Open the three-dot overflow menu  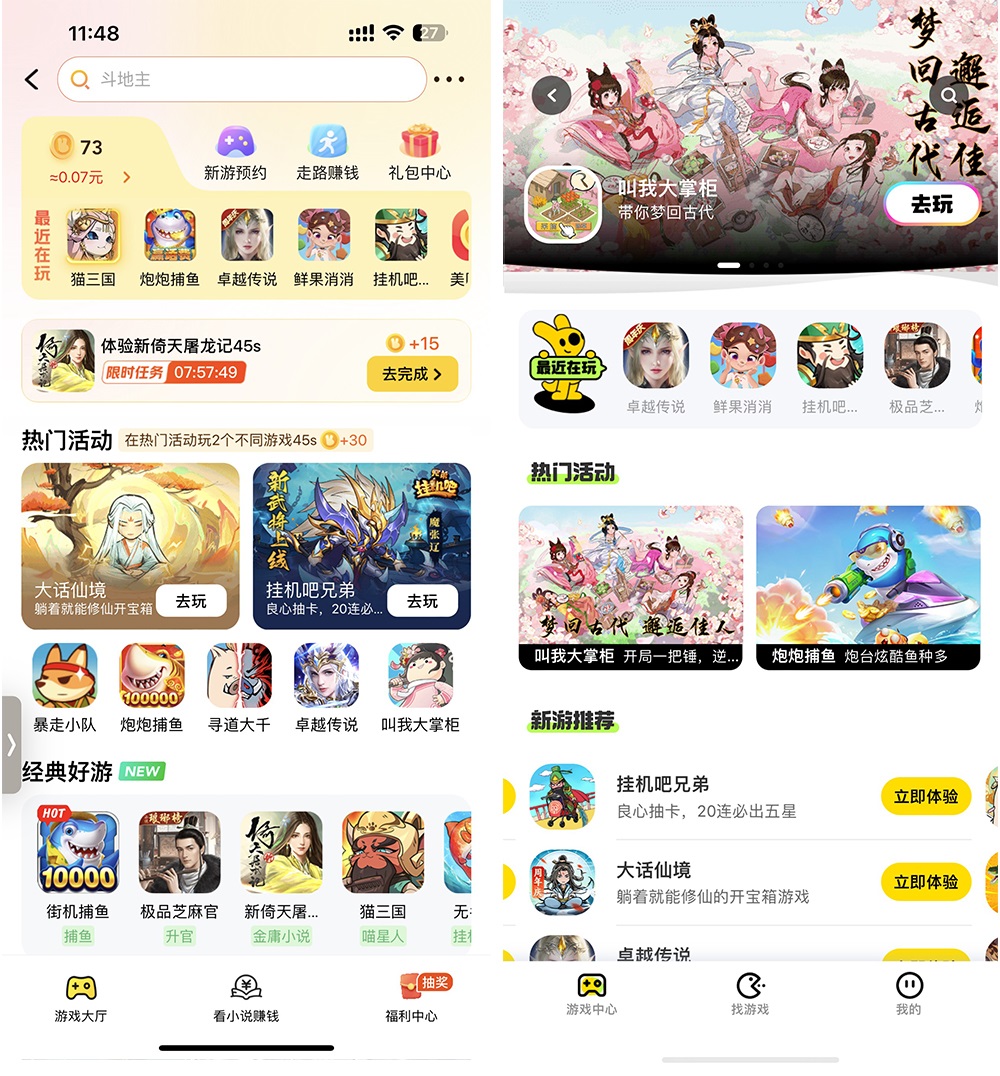[449, 79]
